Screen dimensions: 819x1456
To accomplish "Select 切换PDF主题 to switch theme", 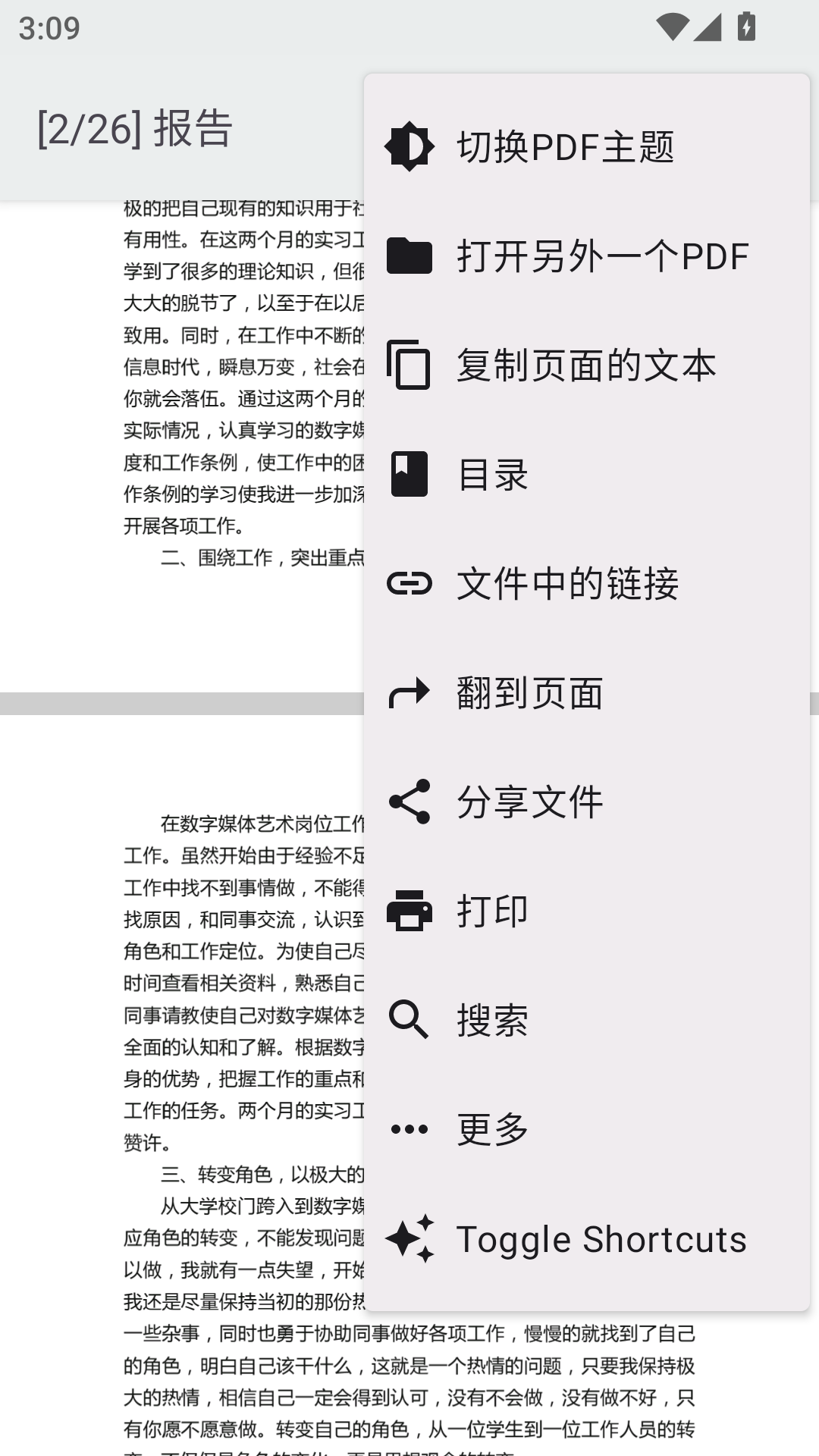I will tap(587, 146).
